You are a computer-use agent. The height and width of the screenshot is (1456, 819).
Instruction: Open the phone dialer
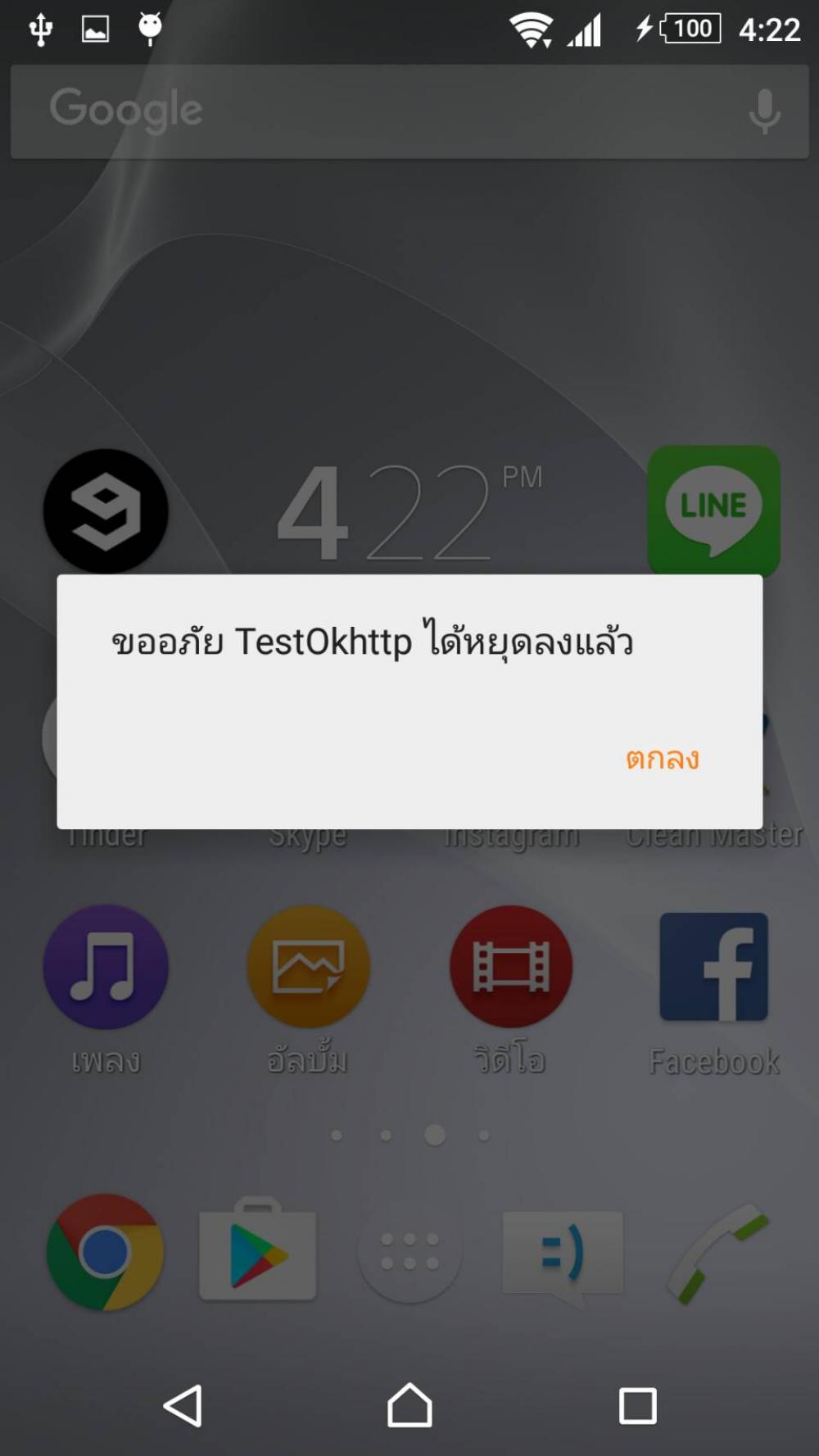(x=717, y=1252)
